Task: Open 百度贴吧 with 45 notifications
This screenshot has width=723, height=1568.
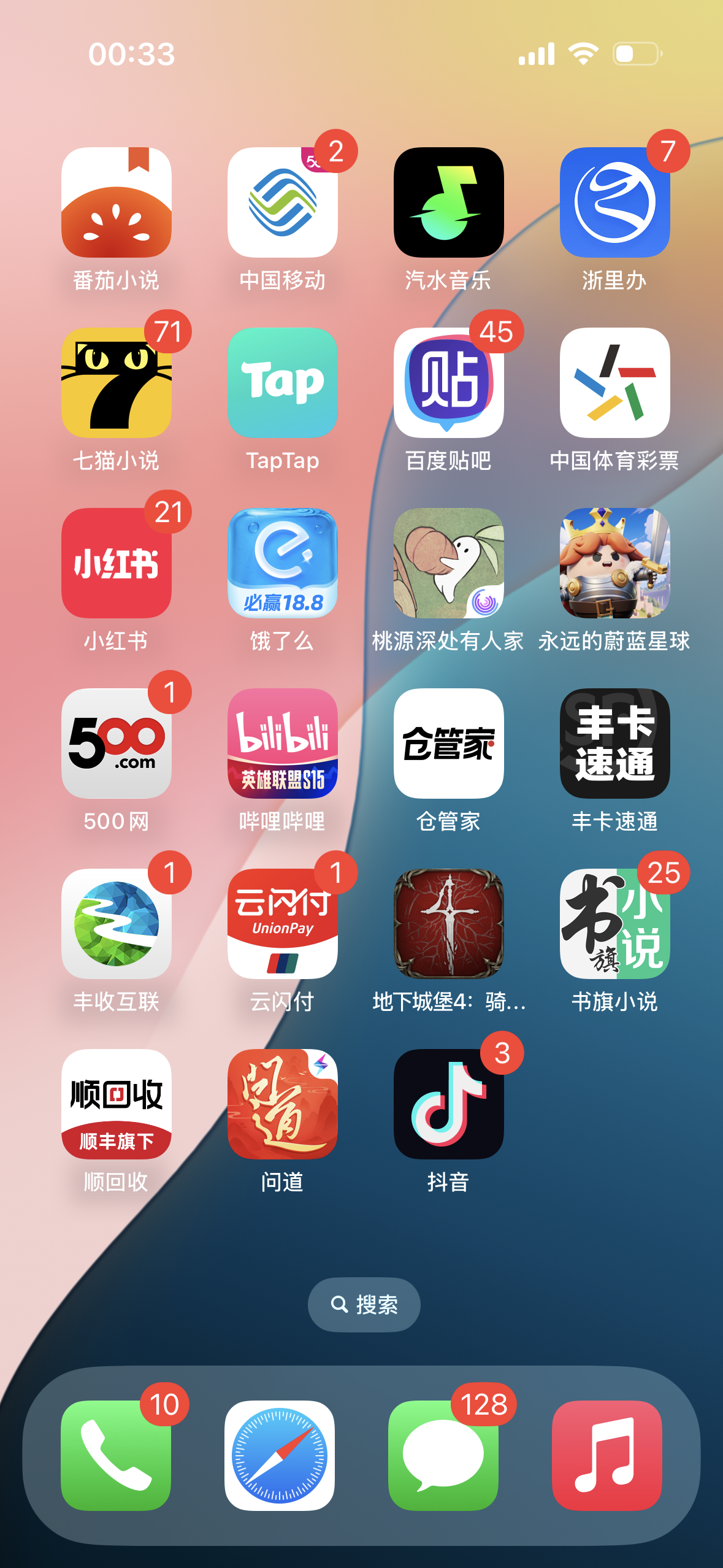Action: point(449,383)
